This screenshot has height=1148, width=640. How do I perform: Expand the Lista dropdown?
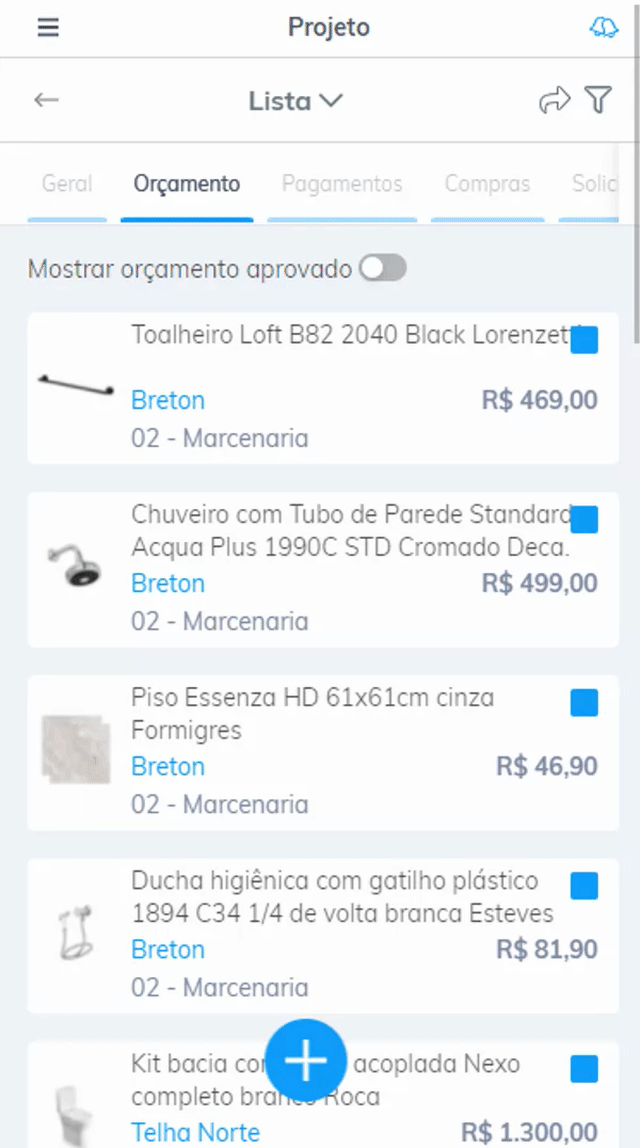coord(295,101)
